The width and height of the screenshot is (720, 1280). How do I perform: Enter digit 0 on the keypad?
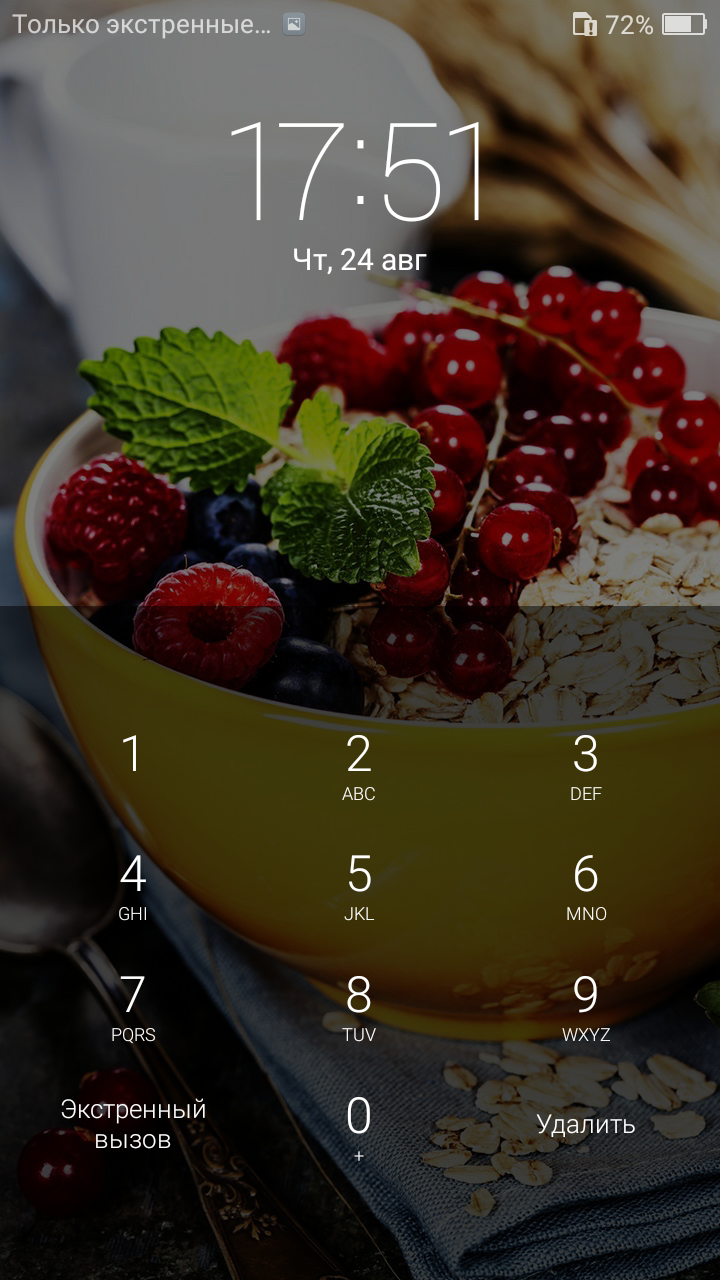point(359,1126)
